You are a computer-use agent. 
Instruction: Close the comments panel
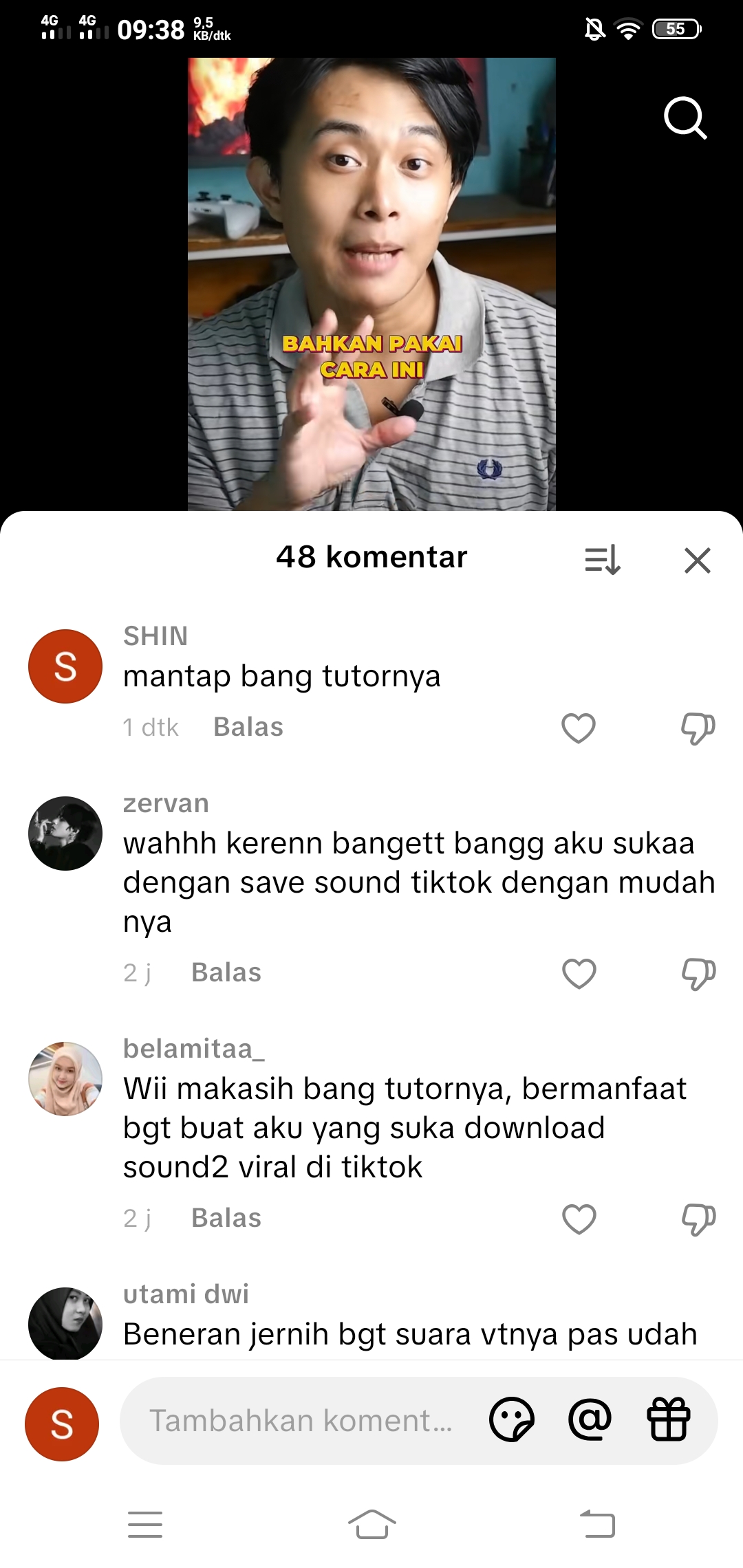click(697, 560)
